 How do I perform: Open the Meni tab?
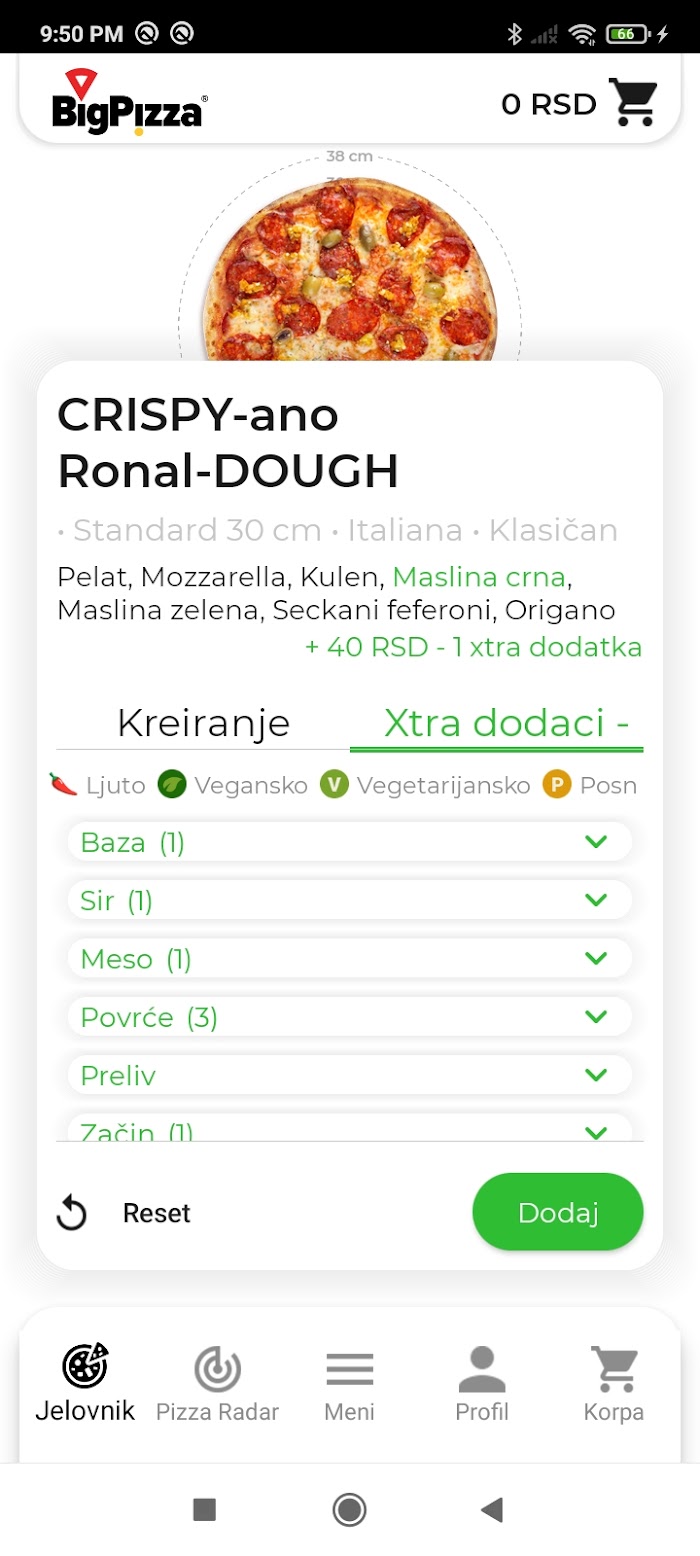(350, 1384)
